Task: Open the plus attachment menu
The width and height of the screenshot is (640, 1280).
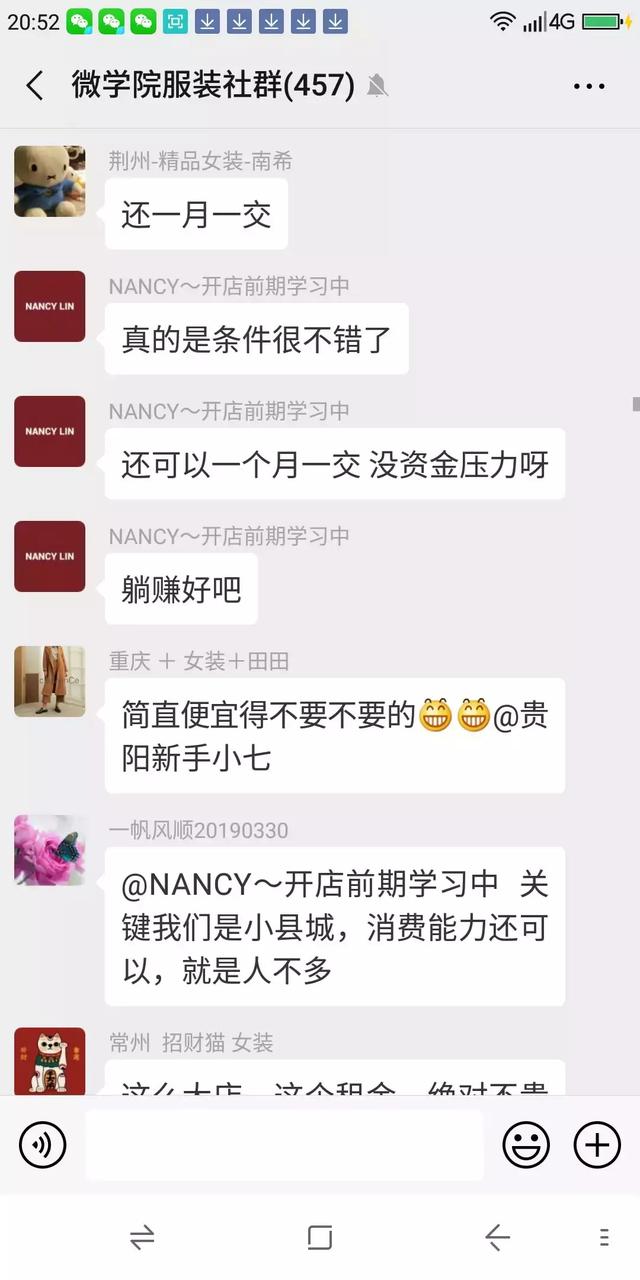Action: point(597,1145)
